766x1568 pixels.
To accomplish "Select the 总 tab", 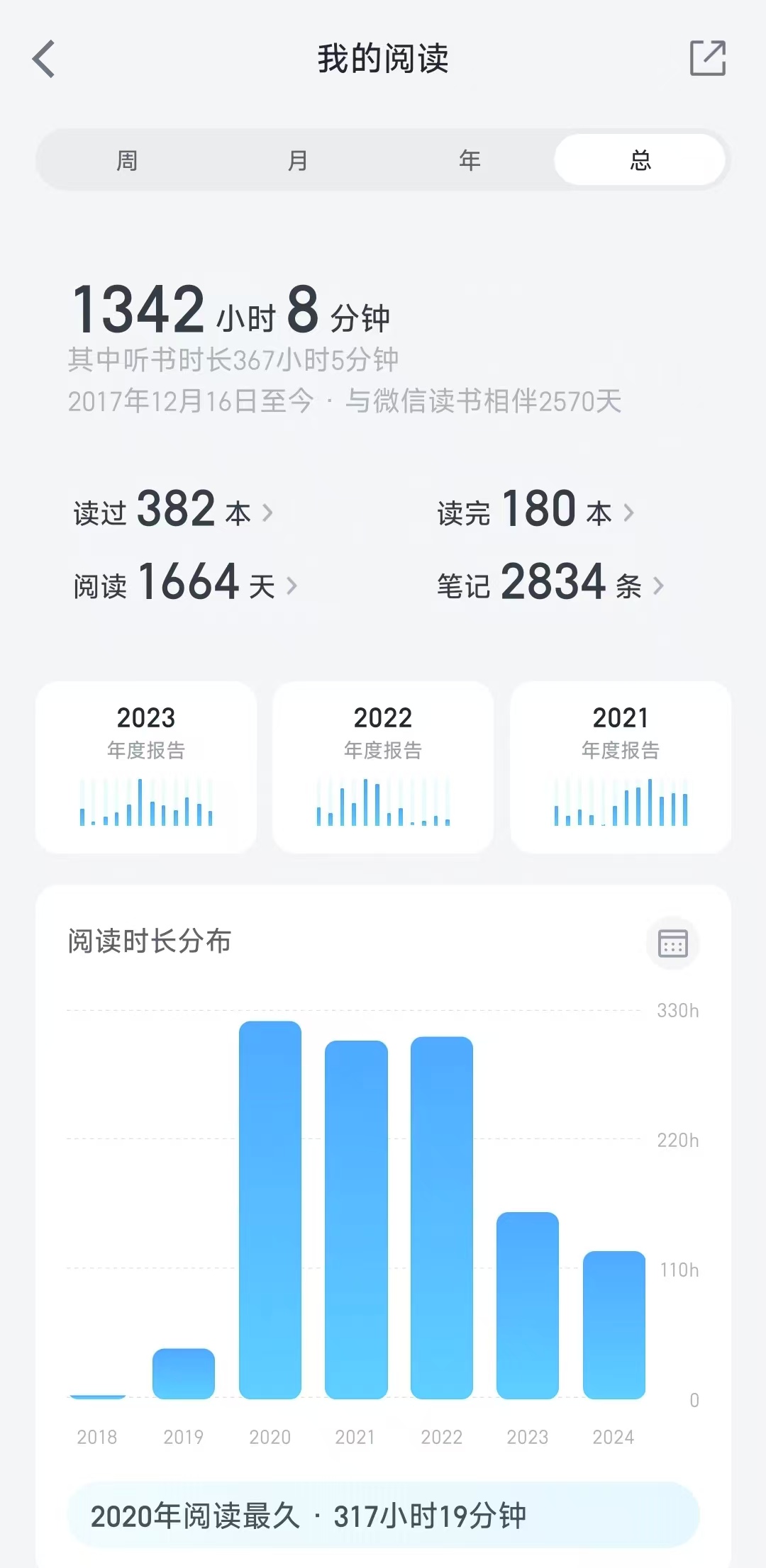I will tap(640, 161).
